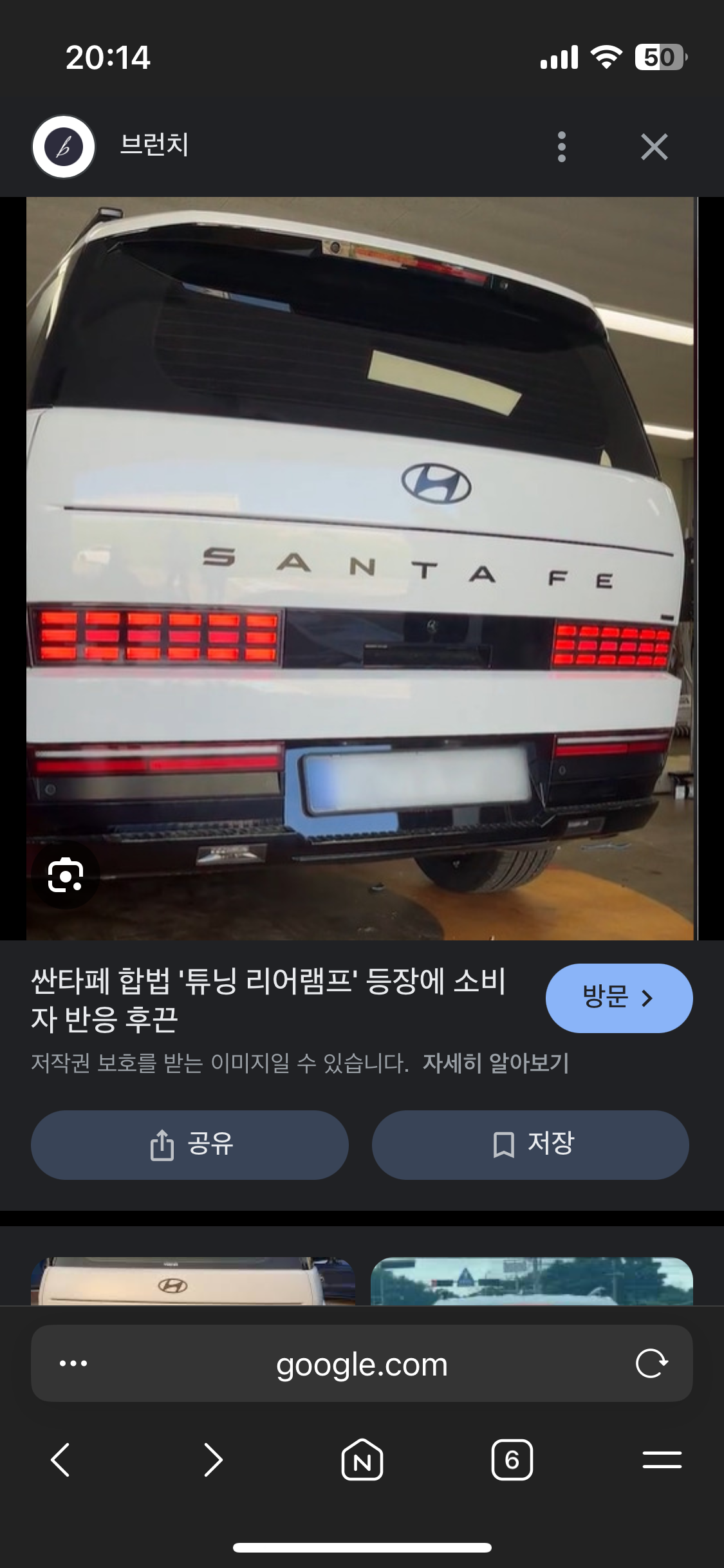This screenshot has width=724, height=1568.
Task: Tap the google.com address bar
Action: click(x=362, y=1364)
